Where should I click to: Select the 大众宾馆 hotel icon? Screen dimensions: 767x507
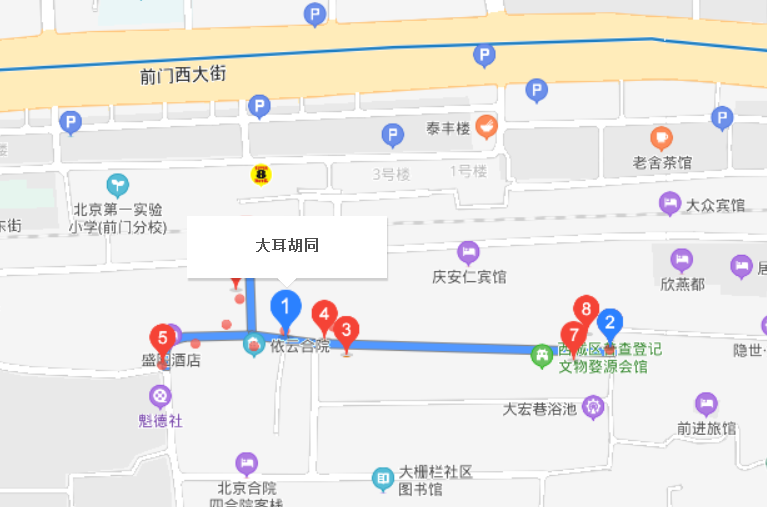(x=670, y=204)
